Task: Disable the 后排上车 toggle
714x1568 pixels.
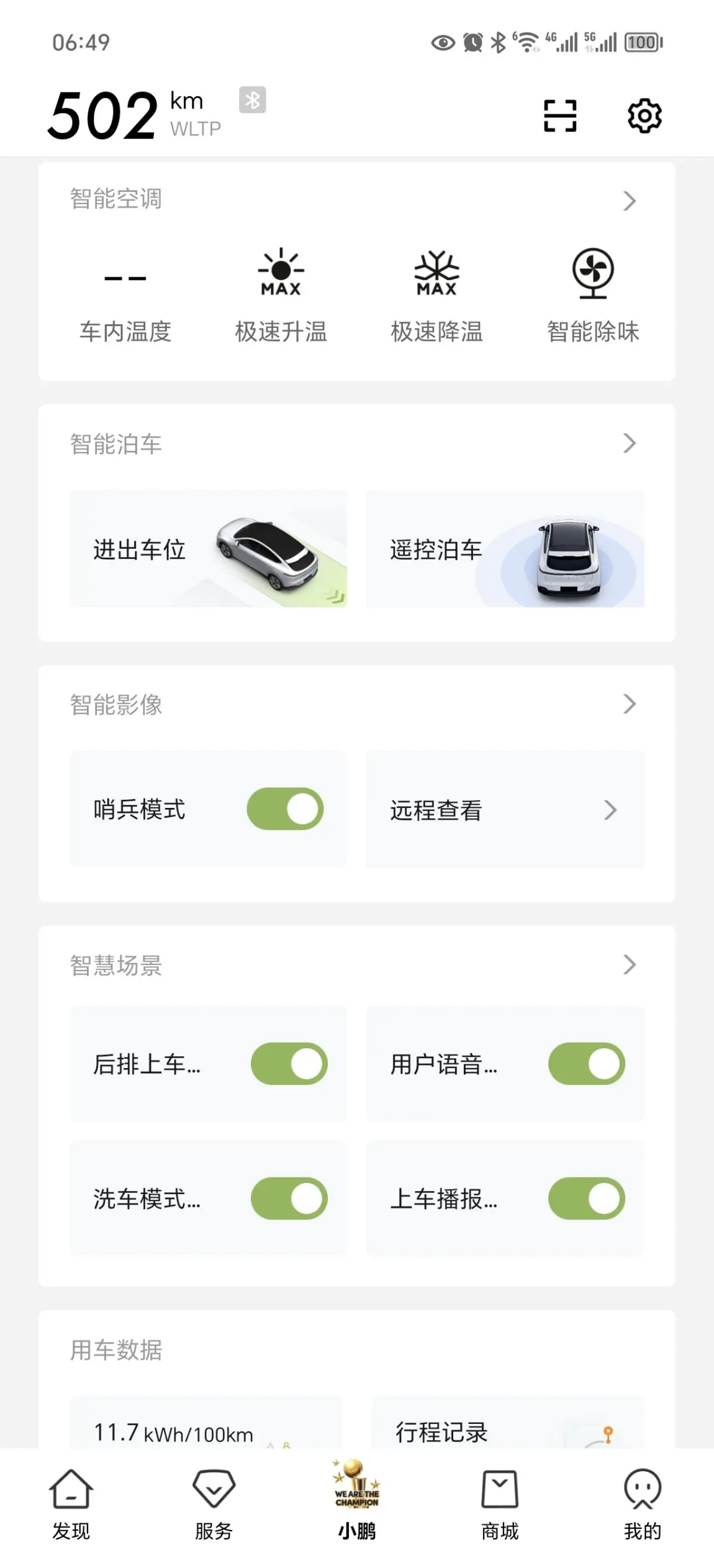Action: (289, 1064)
